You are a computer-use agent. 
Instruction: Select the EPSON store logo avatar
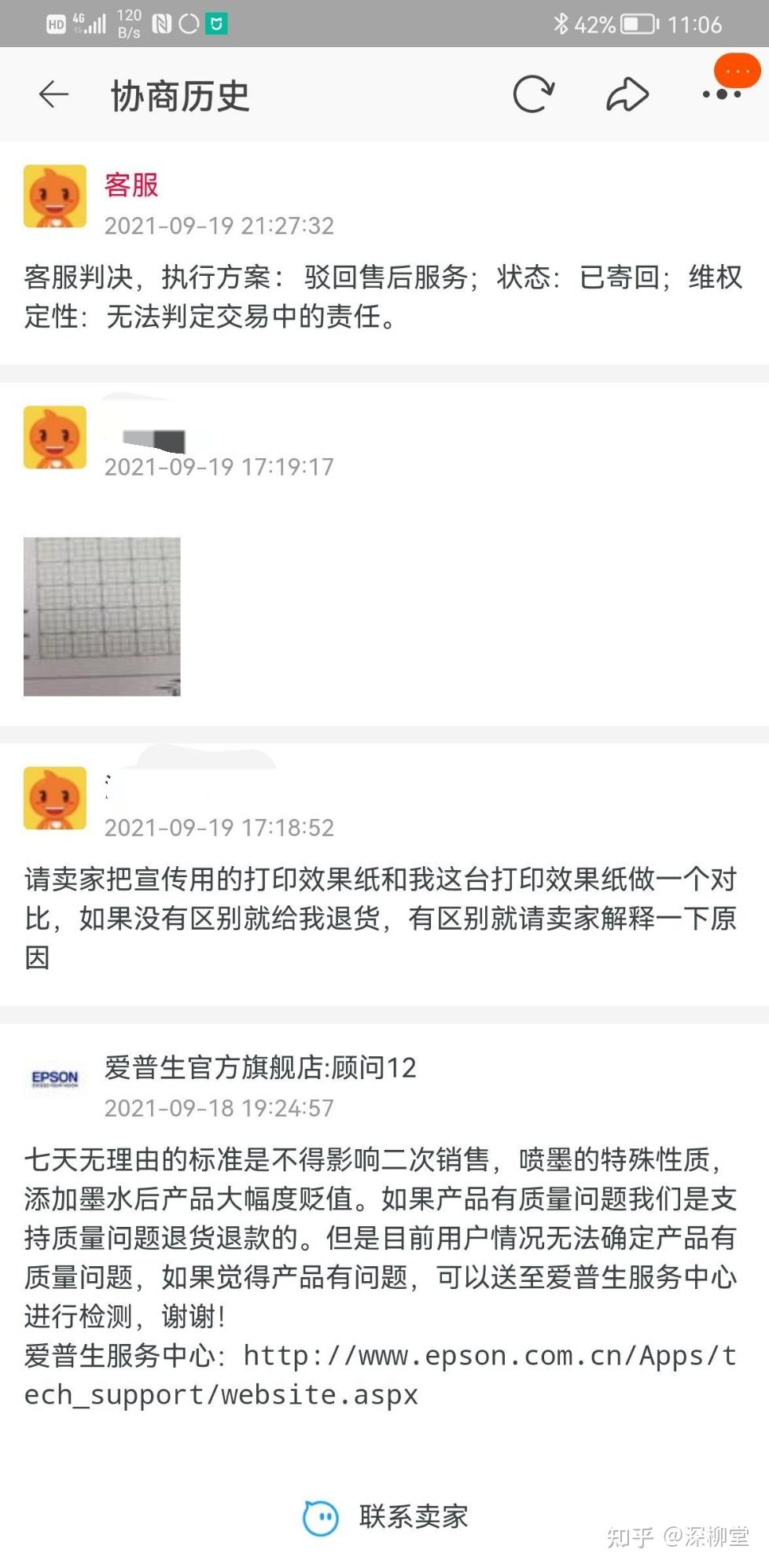point(54,1077)
